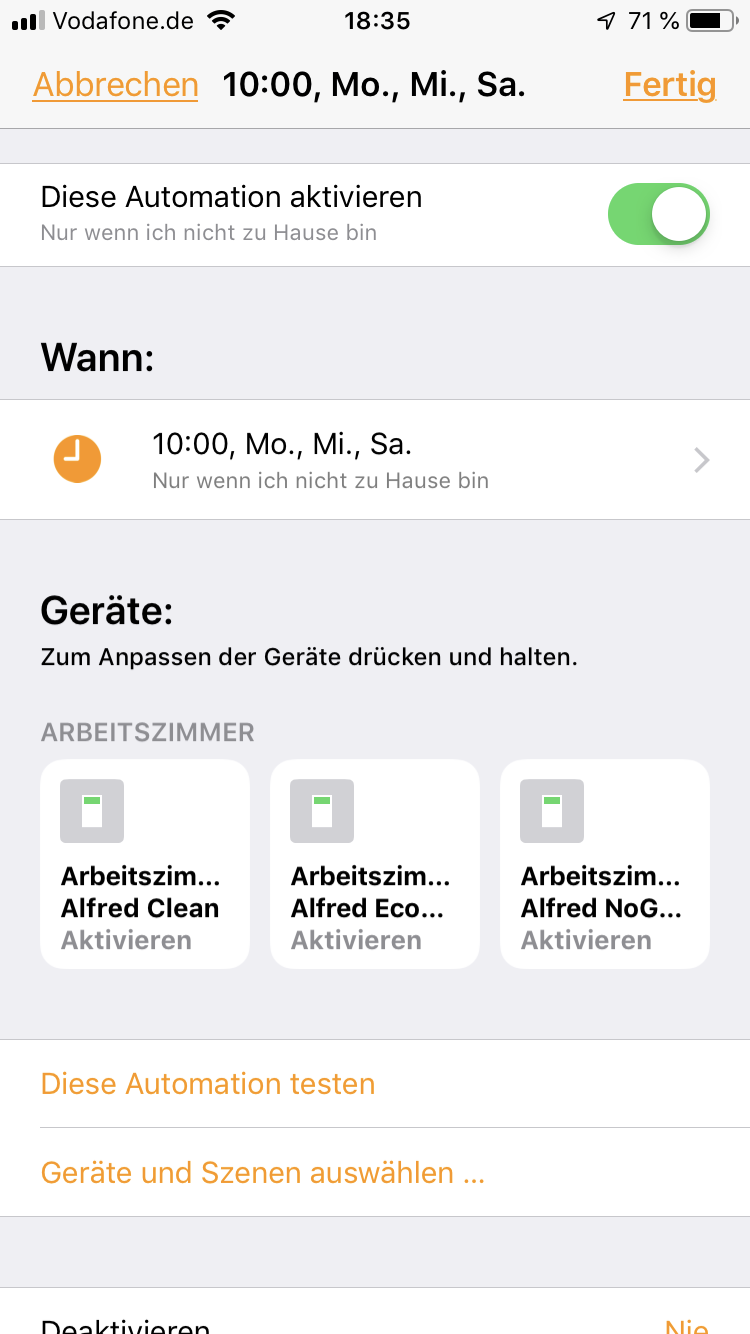
Task: Open the 10:00, Mo., Mi., Sa. schedule row
Action: pyautogui.click(x=375, y=460)
